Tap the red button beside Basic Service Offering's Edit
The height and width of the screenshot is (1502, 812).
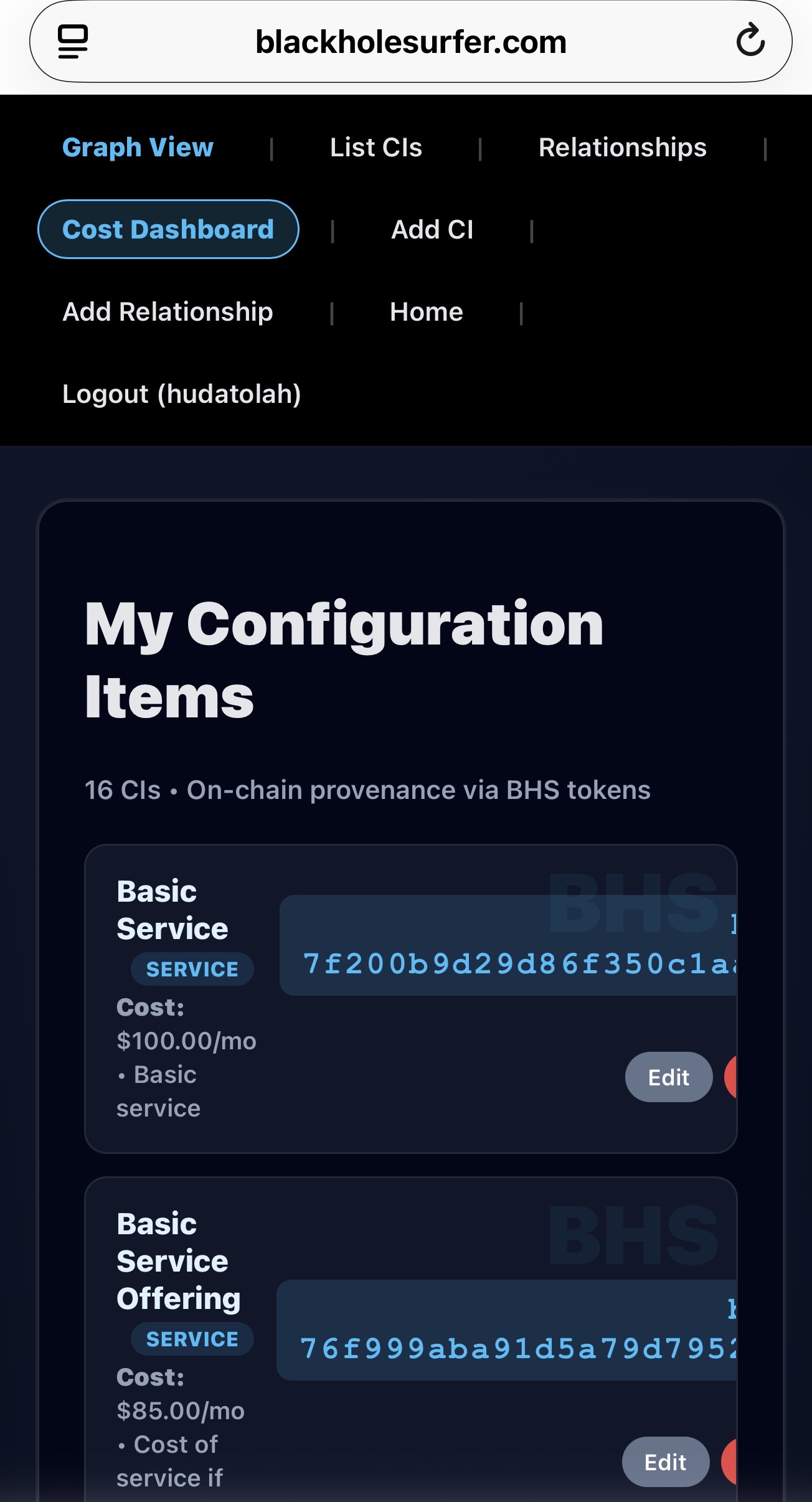729,1462
